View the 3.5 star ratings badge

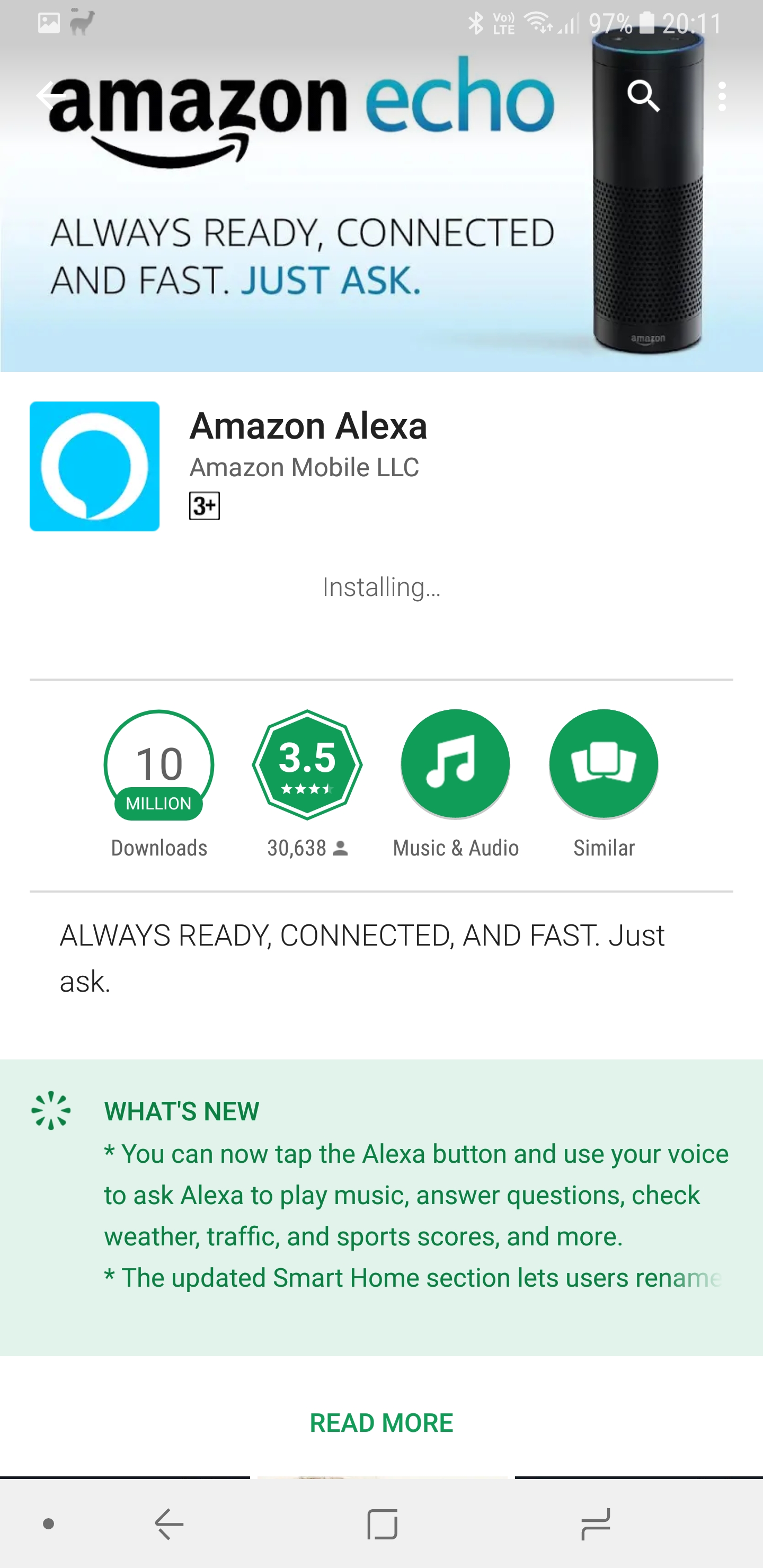point(307,764)
